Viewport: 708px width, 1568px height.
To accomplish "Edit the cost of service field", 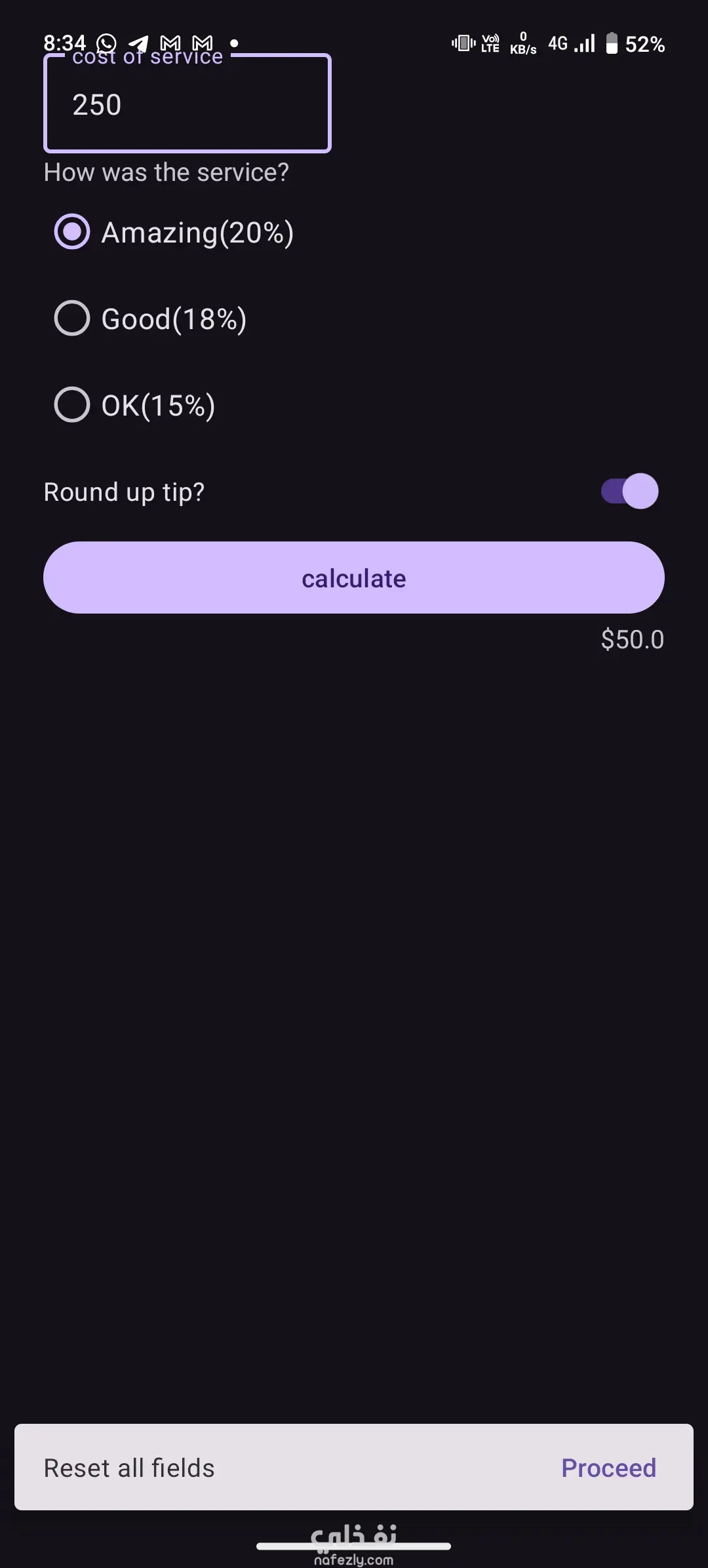I will click(187, 105).
